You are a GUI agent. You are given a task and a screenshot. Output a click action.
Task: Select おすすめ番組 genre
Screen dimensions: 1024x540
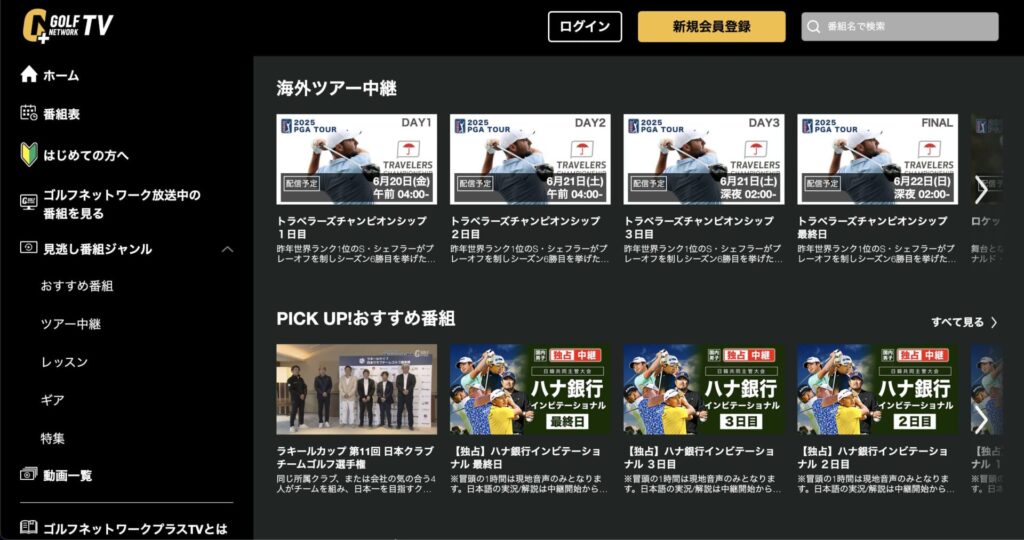(77, 286)
